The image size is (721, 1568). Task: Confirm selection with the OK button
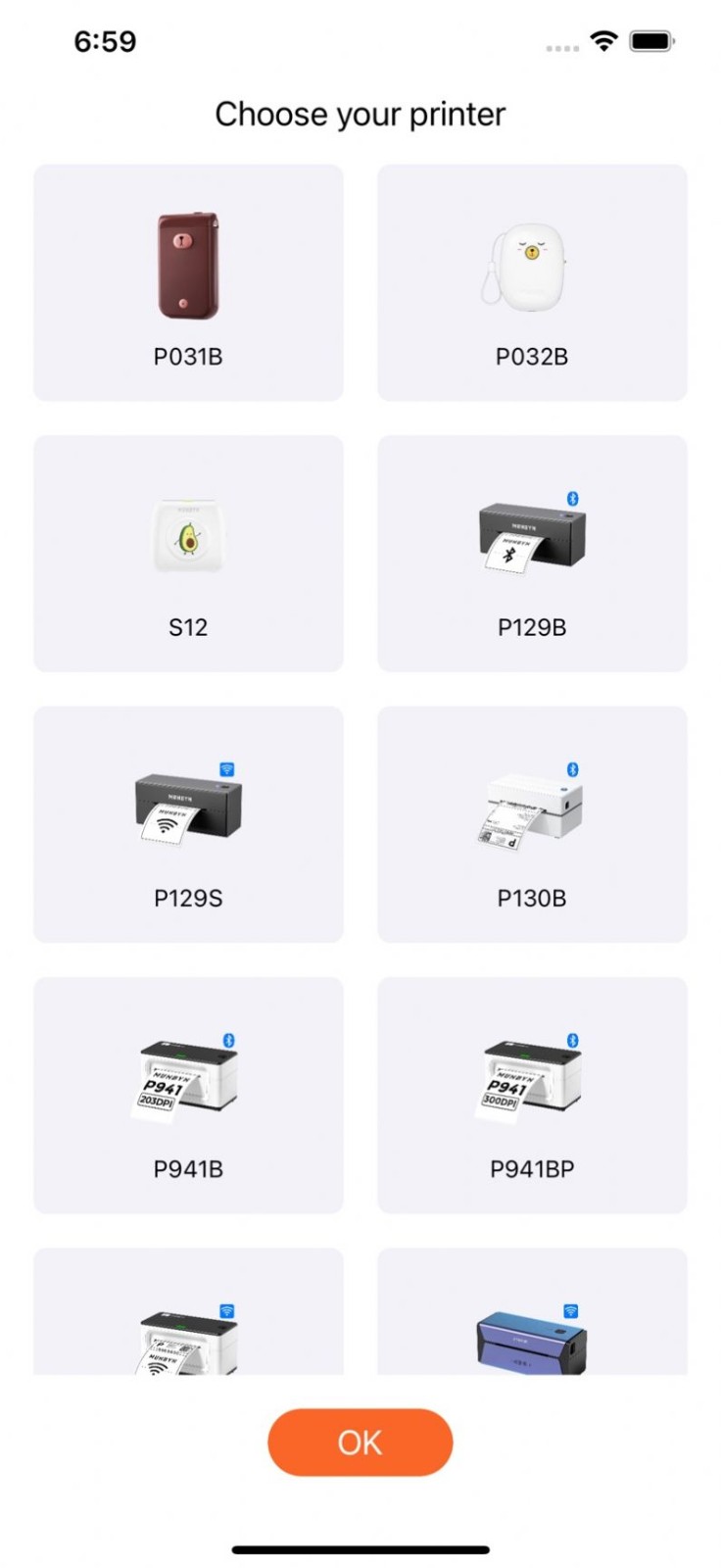point(360,1442)
